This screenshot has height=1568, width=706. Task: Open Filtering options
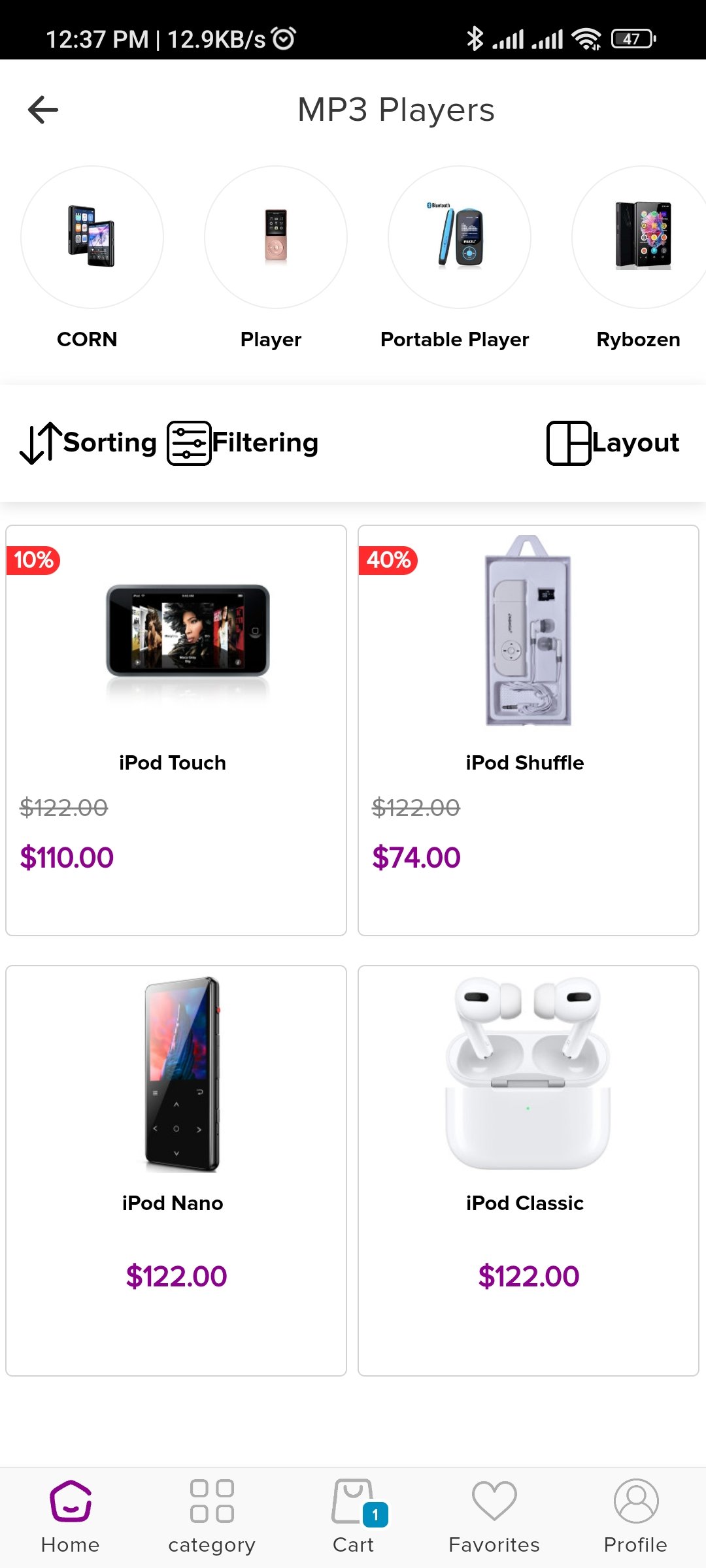coord(243,443)
